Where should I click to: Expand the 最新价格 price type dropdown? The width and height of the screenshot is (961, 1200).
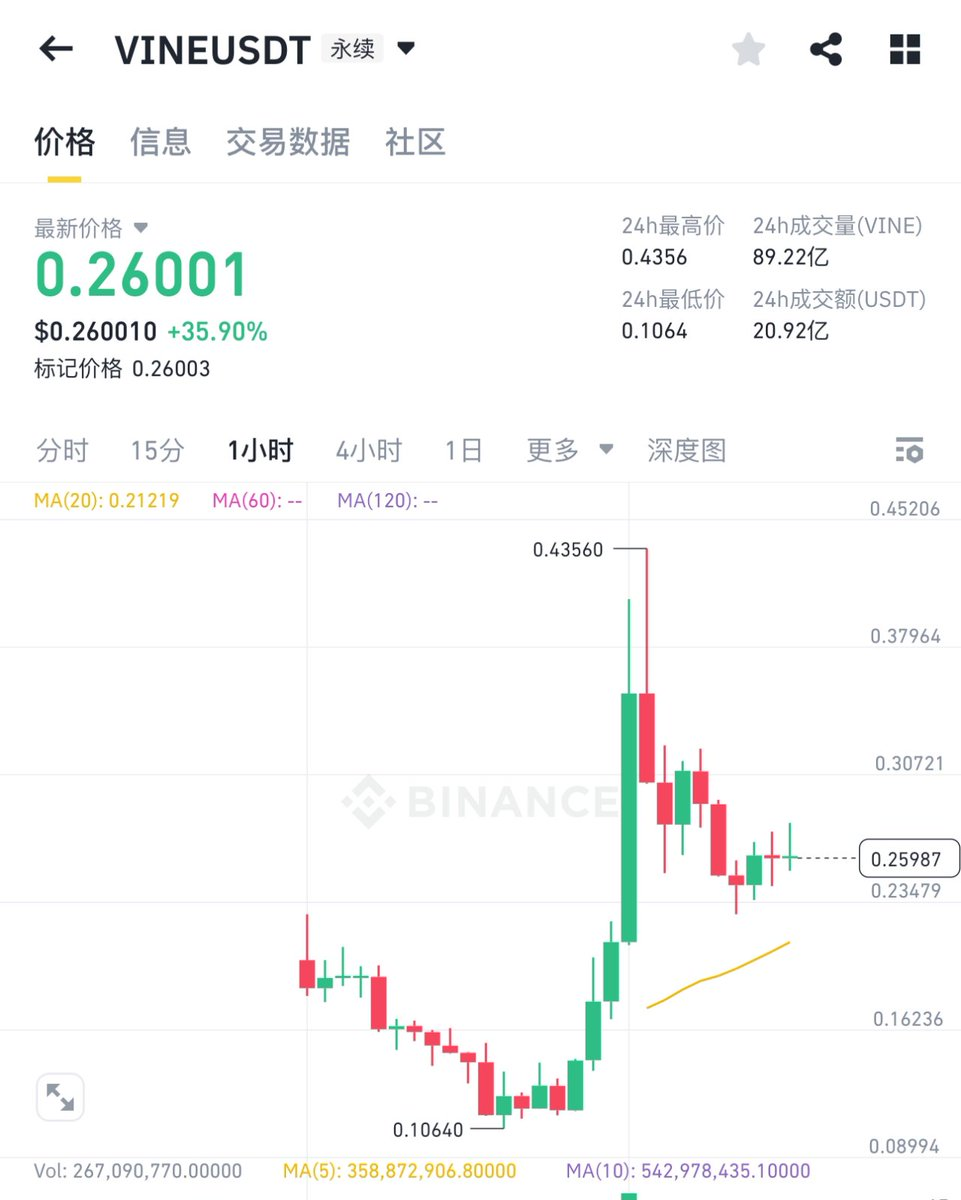point(141,228)
